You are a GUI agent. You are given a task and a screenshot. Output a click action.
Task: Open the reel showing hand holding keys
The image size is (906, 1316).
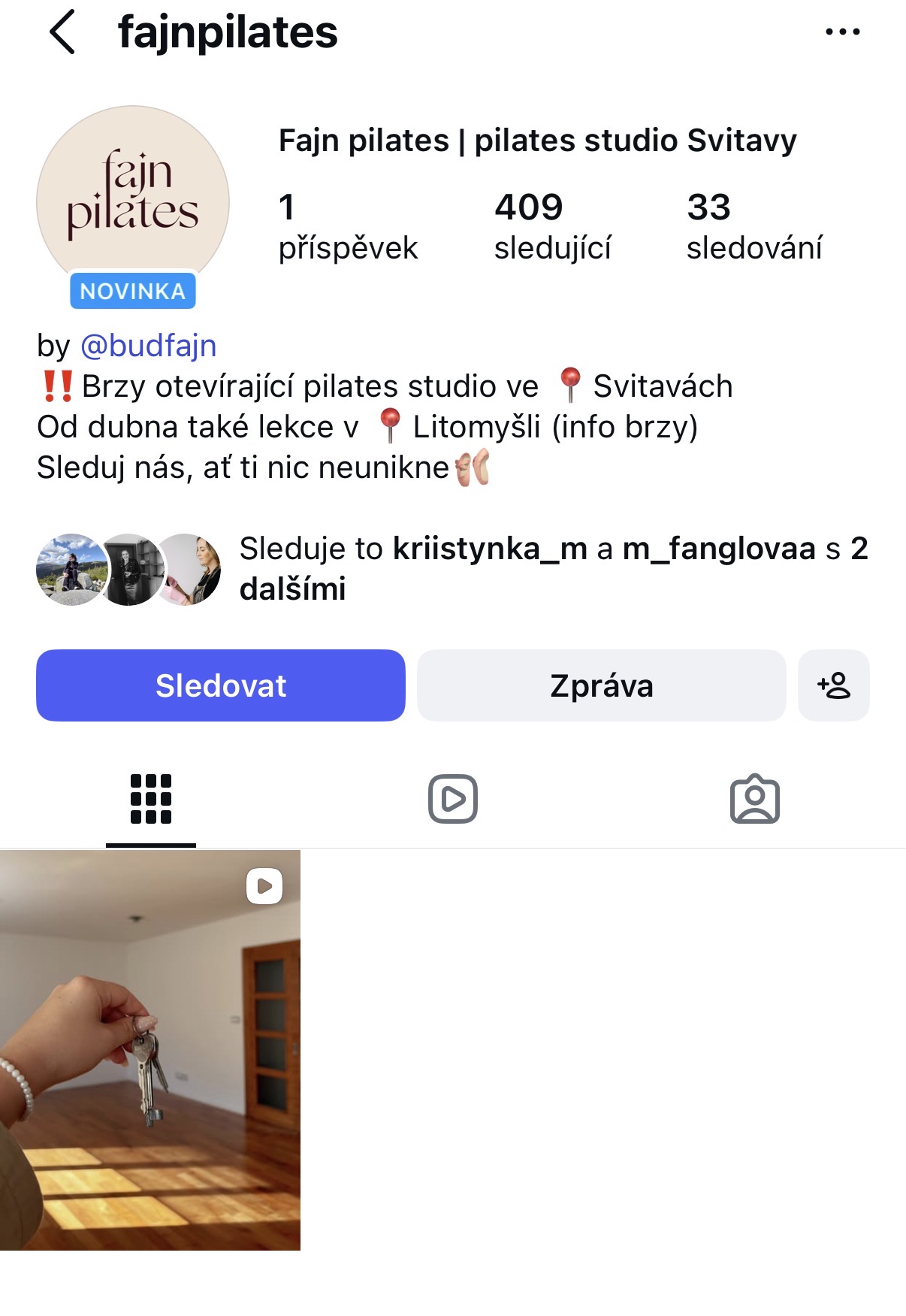click(150, 1050)
